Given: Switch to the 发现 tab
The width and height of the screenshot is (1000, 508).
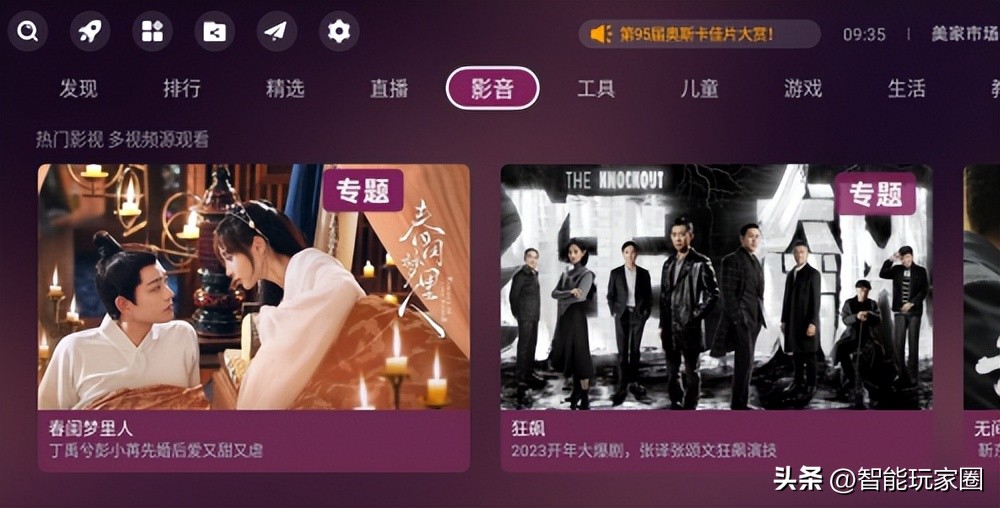Looking at the screenshot, I should [78, 88].
